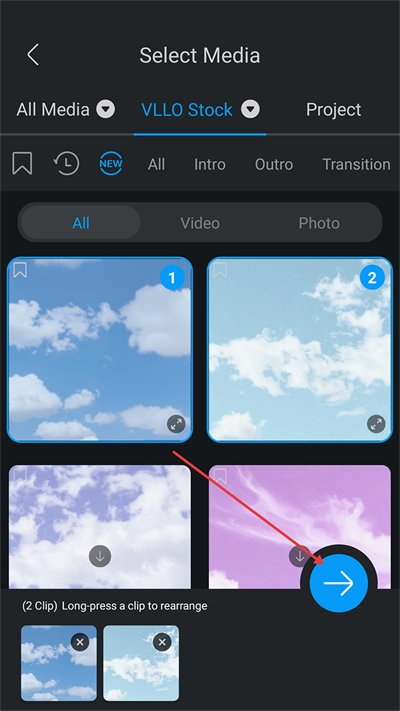The width and height of the screenshot is (400, 711).
Task: Filter media by Photo
Action: pyautogui.click(x=319, y=223)
